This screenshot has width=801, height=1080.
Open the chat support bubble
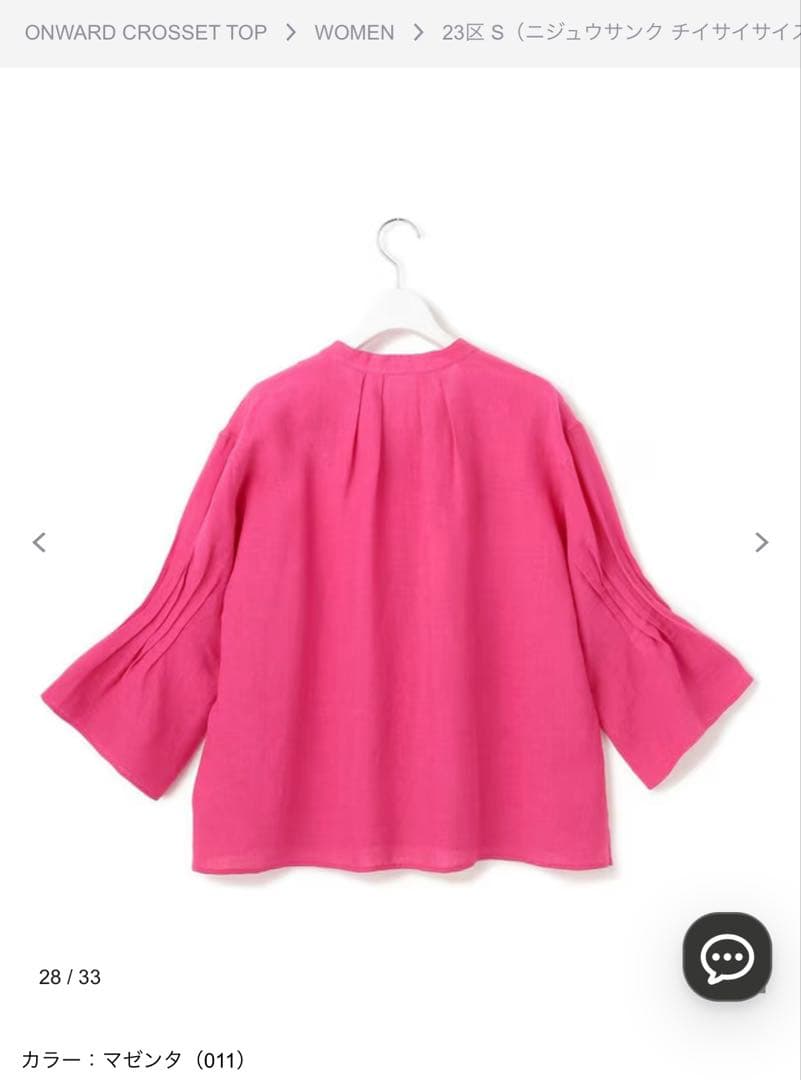[x=727, y=957]
